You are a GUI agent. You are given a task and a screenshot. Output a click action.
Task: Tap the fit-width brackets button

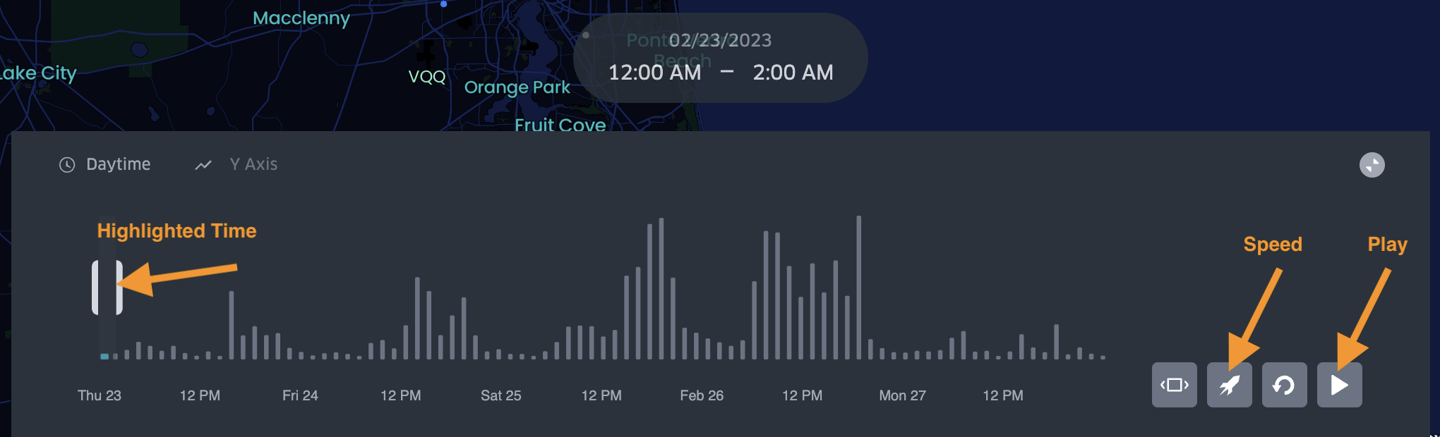(x=1174, y=385)
